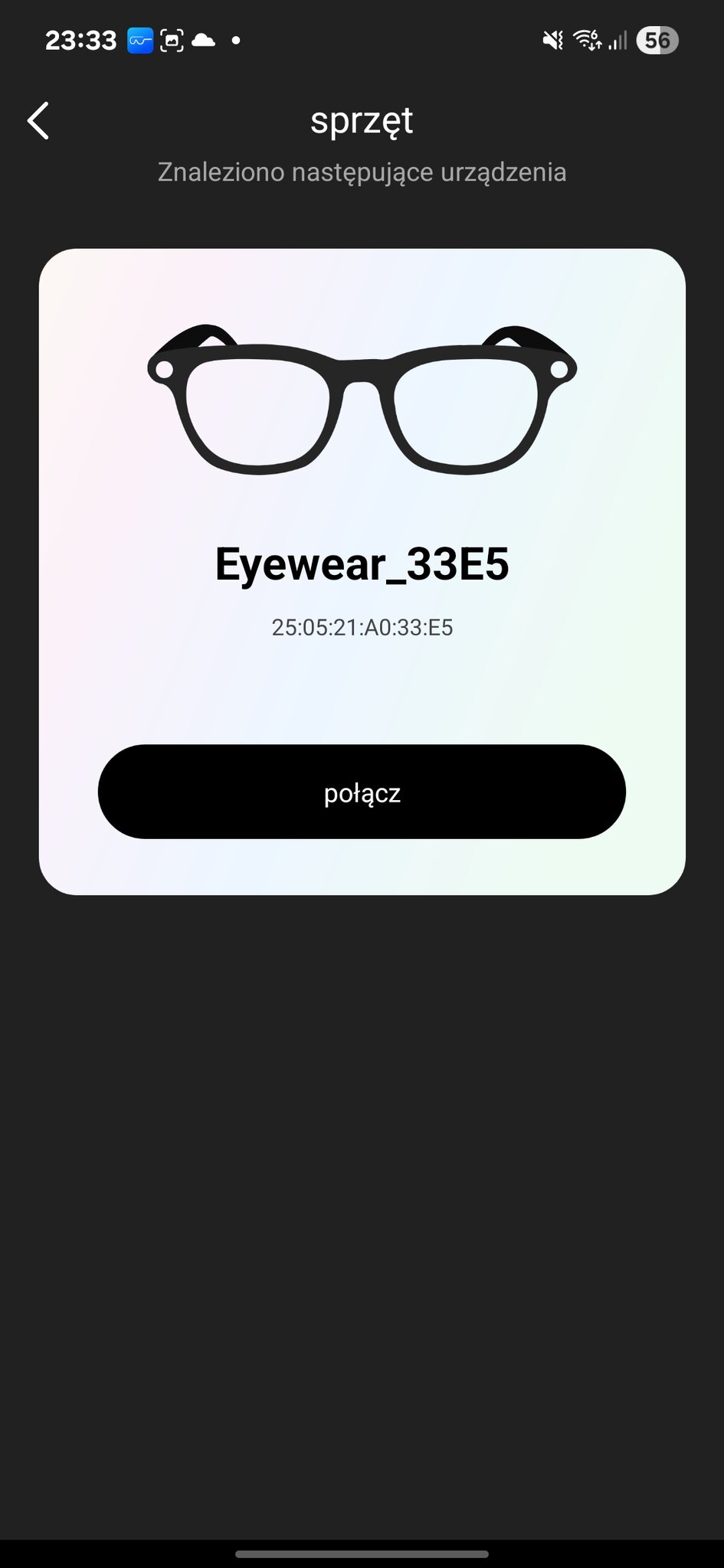Tap połącz to connect Eyewear_33E5
The height and width of the screenshot is (1568, 724).
[362, 792]
